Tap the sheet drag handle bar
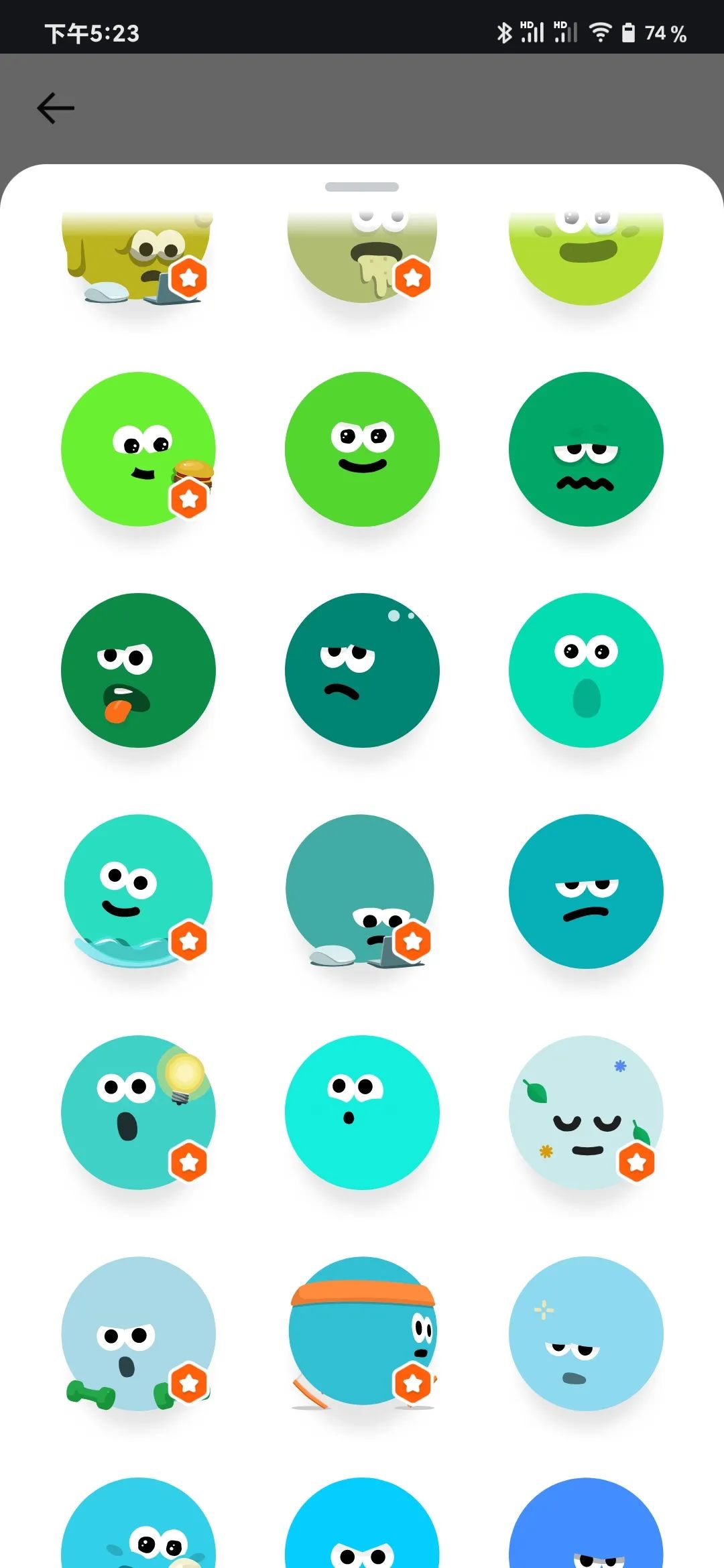724x1568 pixels. pos(362,187)
